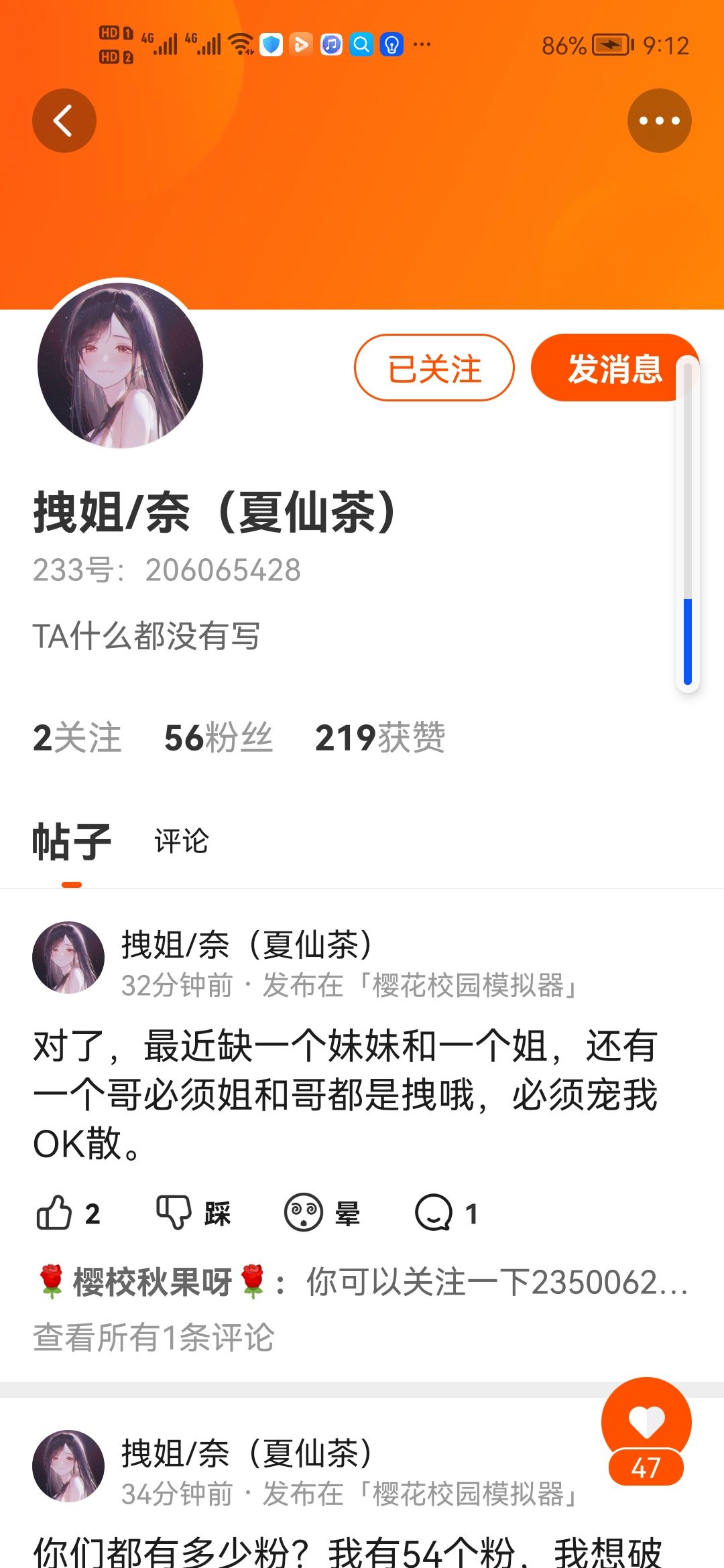This screenshot has height=1568, width=724.
Task: Send a message via 发消息 button
Action: 614,368
